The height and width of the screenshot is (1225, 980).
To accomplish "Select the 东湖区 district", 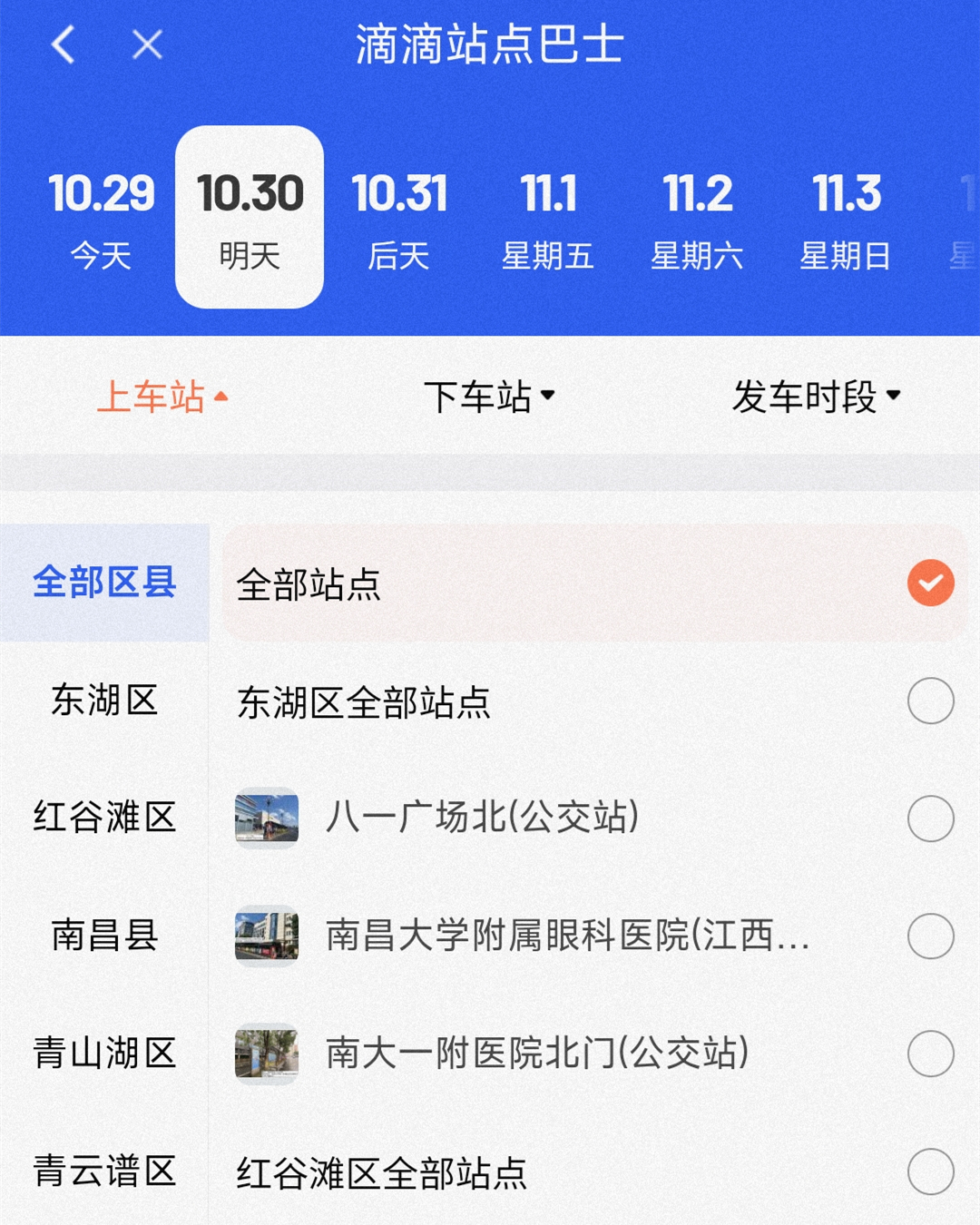I will 104,700.
